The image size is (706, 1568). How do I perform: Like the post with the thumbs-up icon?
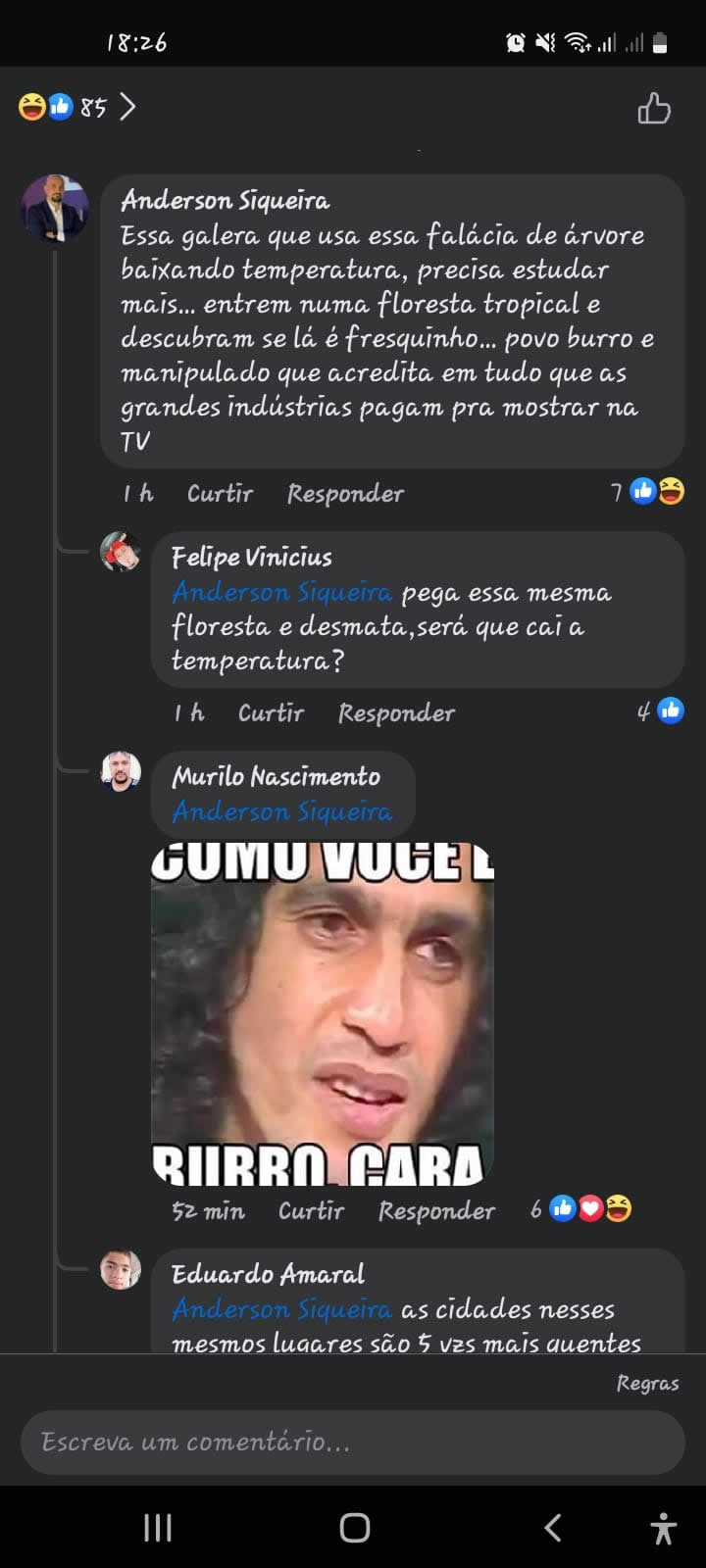coord(654,108)
